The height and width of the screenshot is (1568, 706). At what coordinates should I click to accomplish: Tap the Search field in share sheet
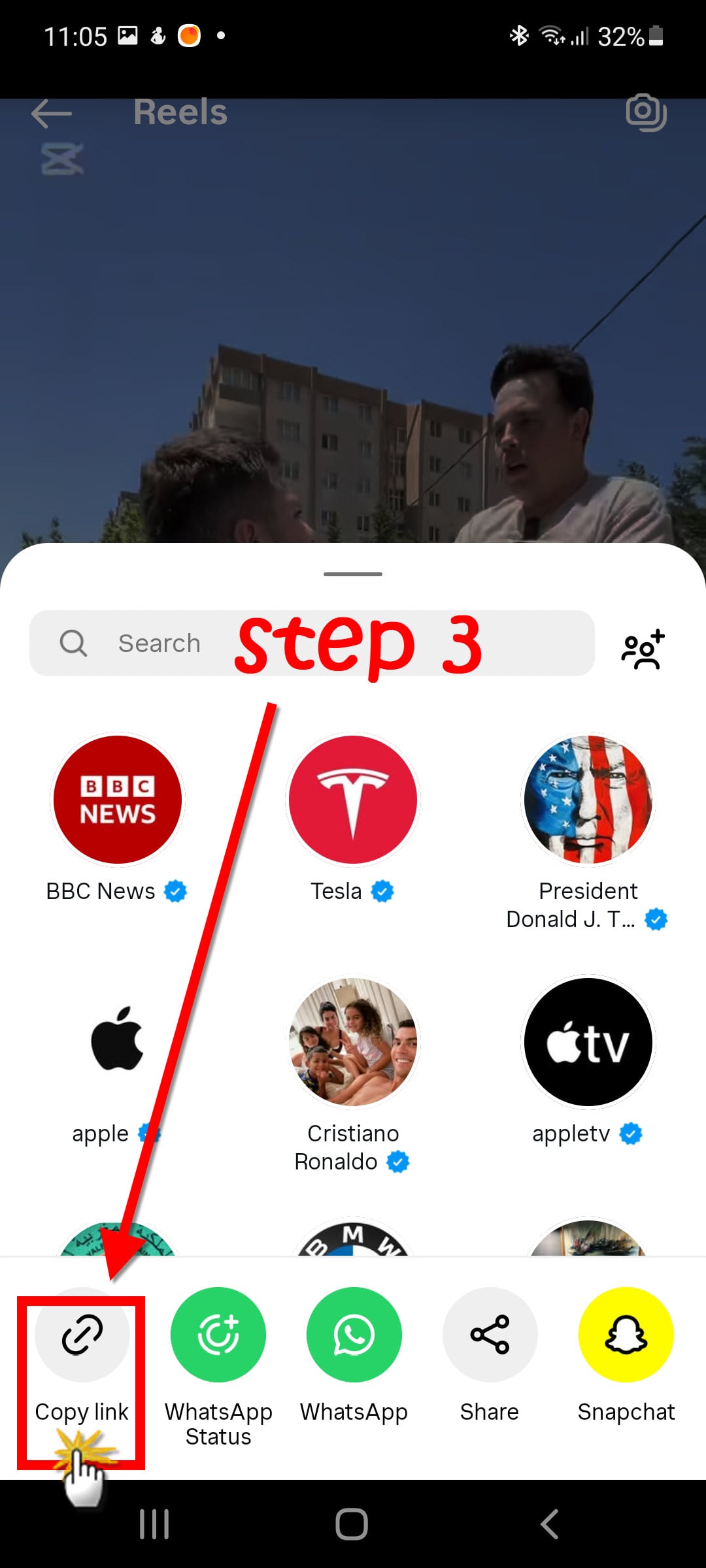pos(312,643)
